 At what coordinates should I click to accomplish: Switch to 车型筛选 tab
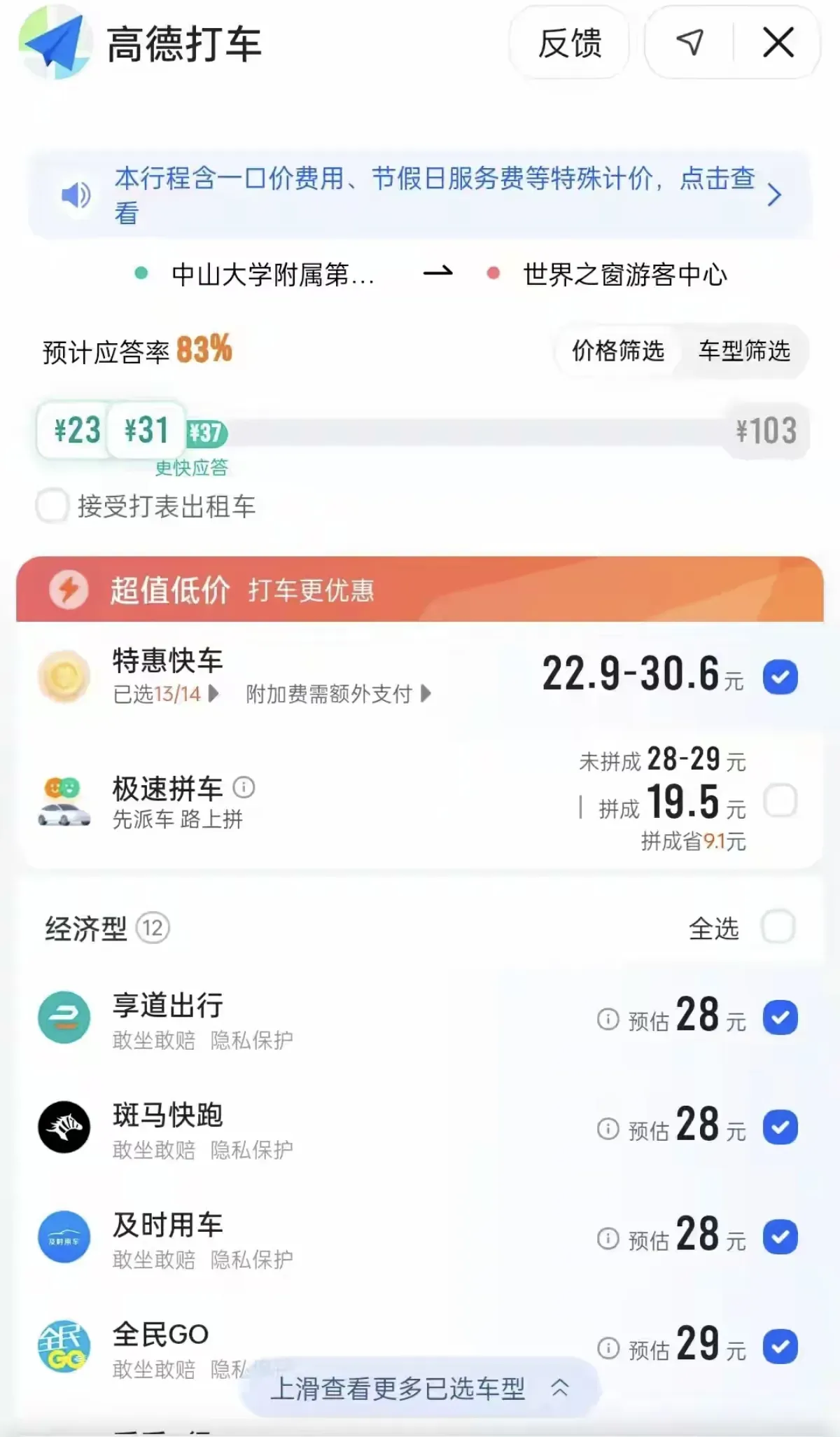click(744, 350)
